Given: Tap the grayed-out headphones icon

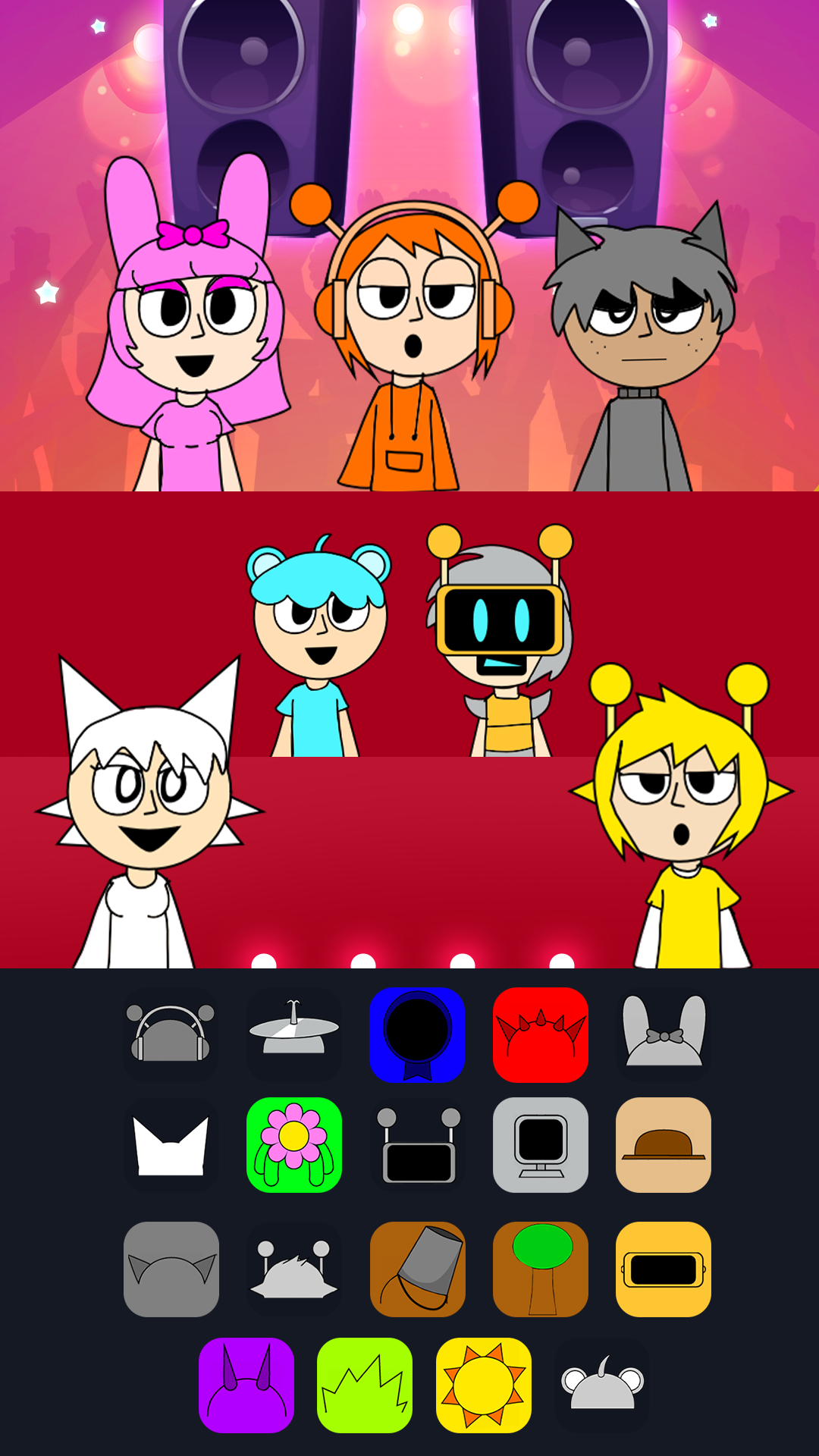Looking at the screenshot, I should 171,1034.
